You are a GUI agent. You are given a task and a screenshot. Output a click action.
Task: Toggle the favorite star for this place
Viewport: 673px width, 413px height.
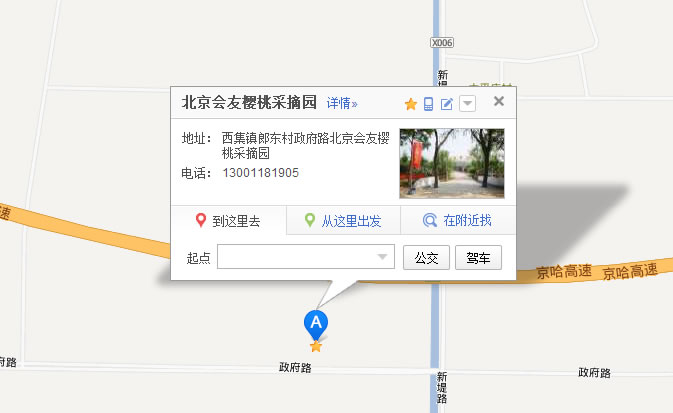(x=410, y=104)
